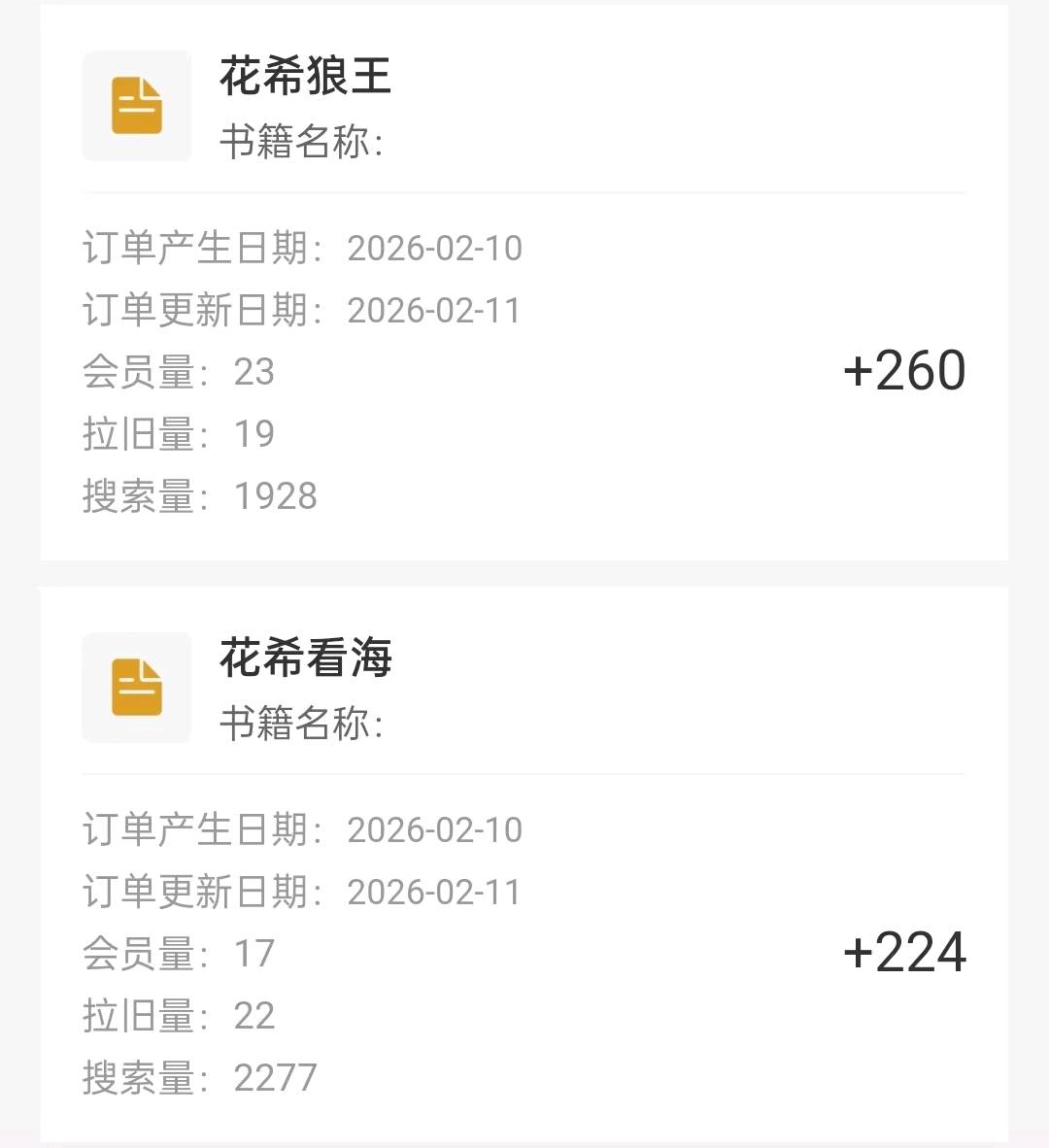Click the +260 amount on 花希狼王 card
The image size is (1049, 1148).
coord(904,370)
